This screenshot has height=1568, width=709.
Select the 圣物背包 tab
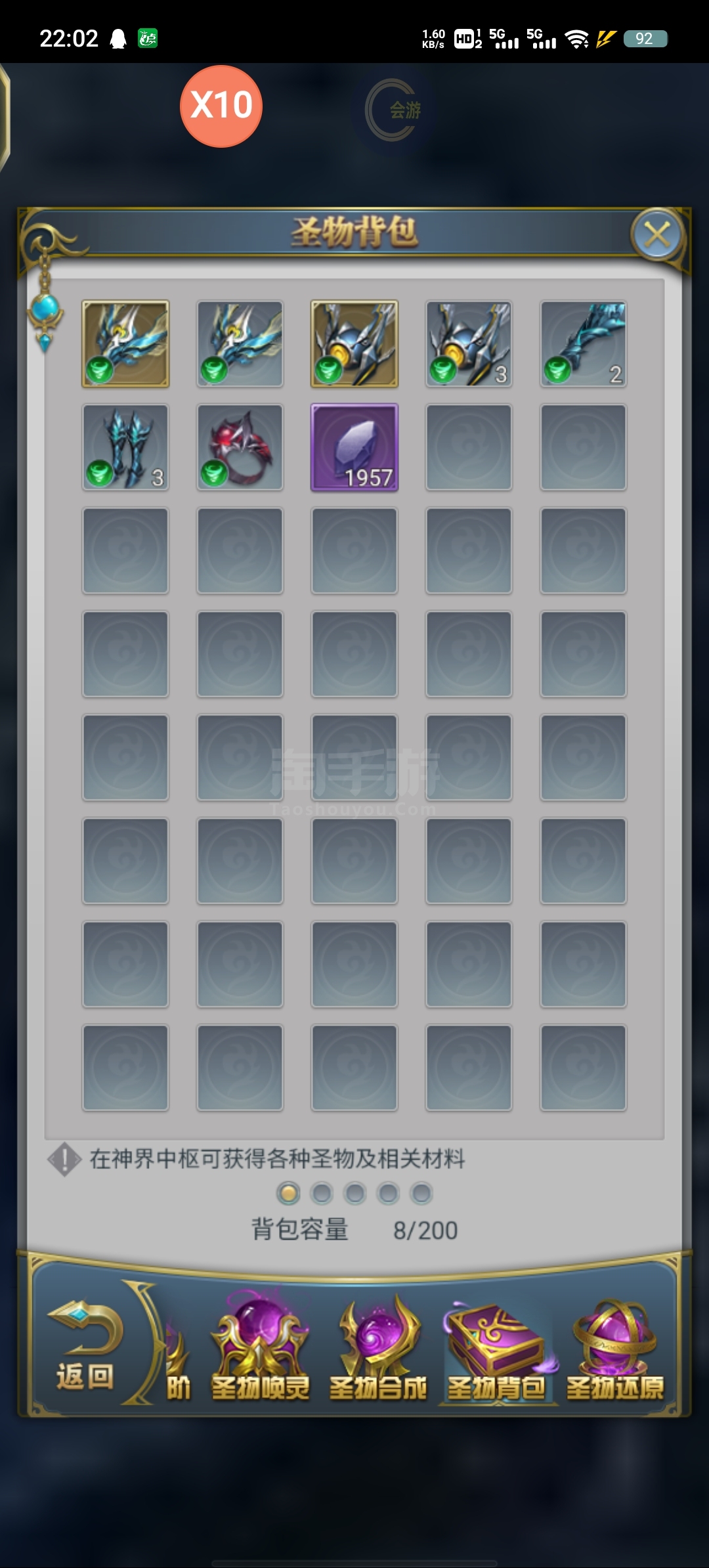(x=496, y=1346)
